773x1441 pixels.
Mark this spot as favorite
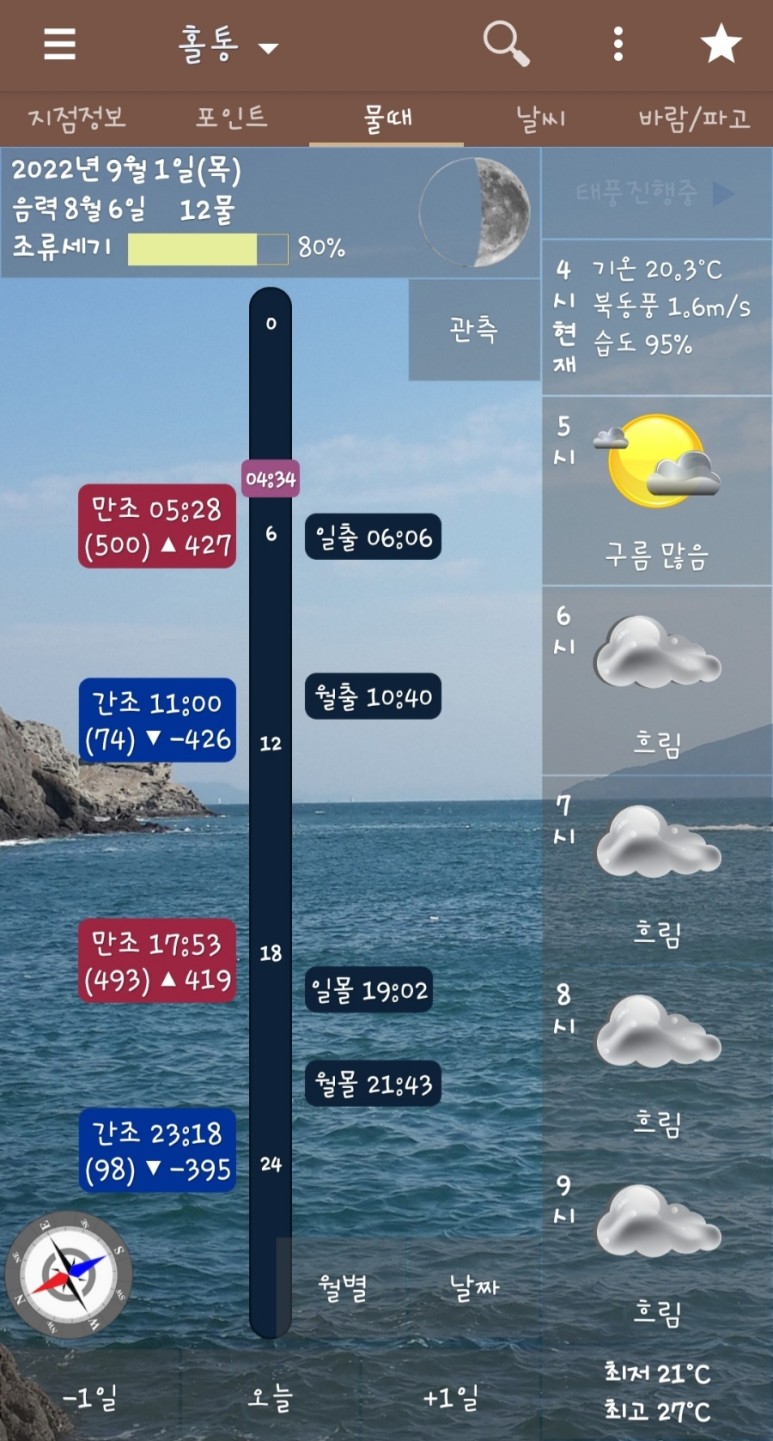pos(720,44)
